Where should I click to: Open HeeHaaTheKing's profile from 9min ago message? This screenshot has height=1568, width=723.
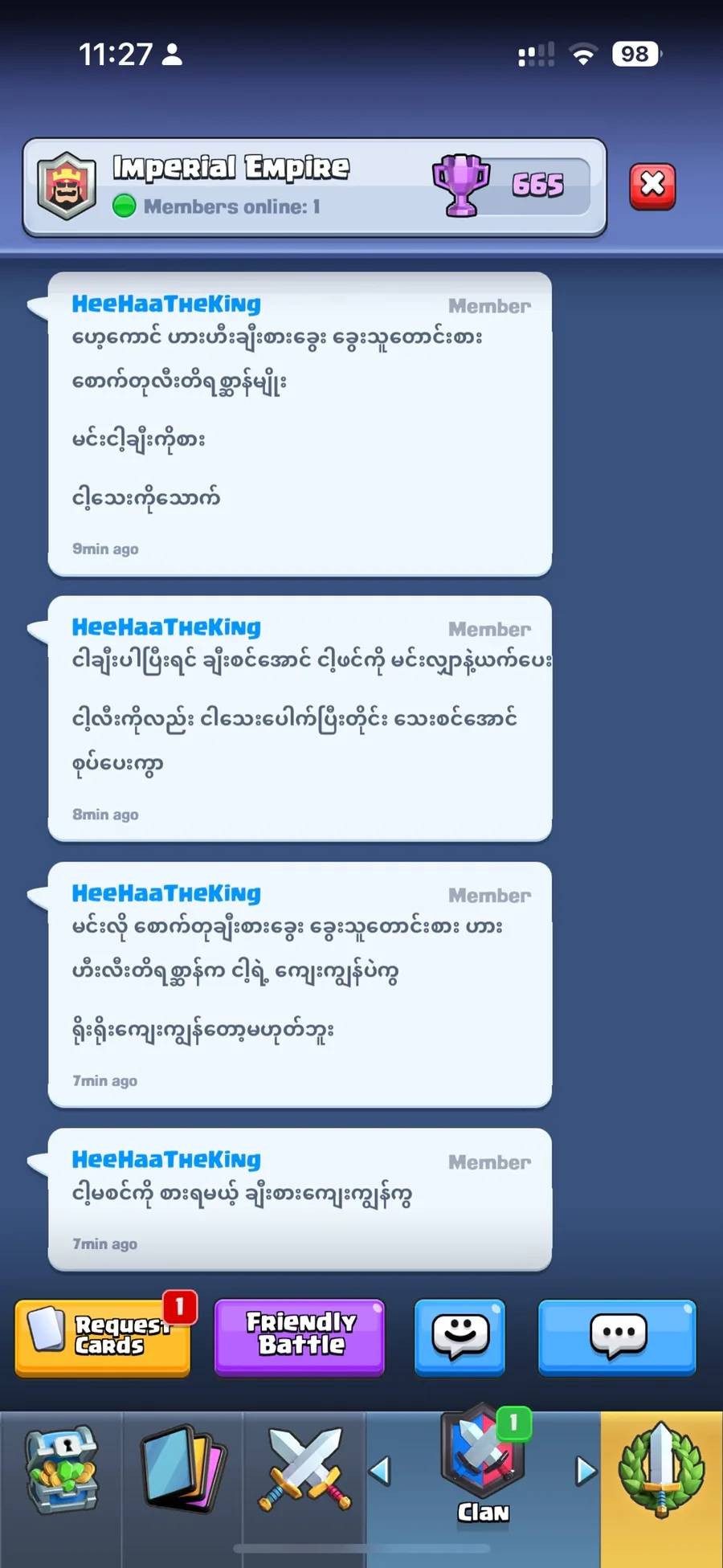[166, 304]
